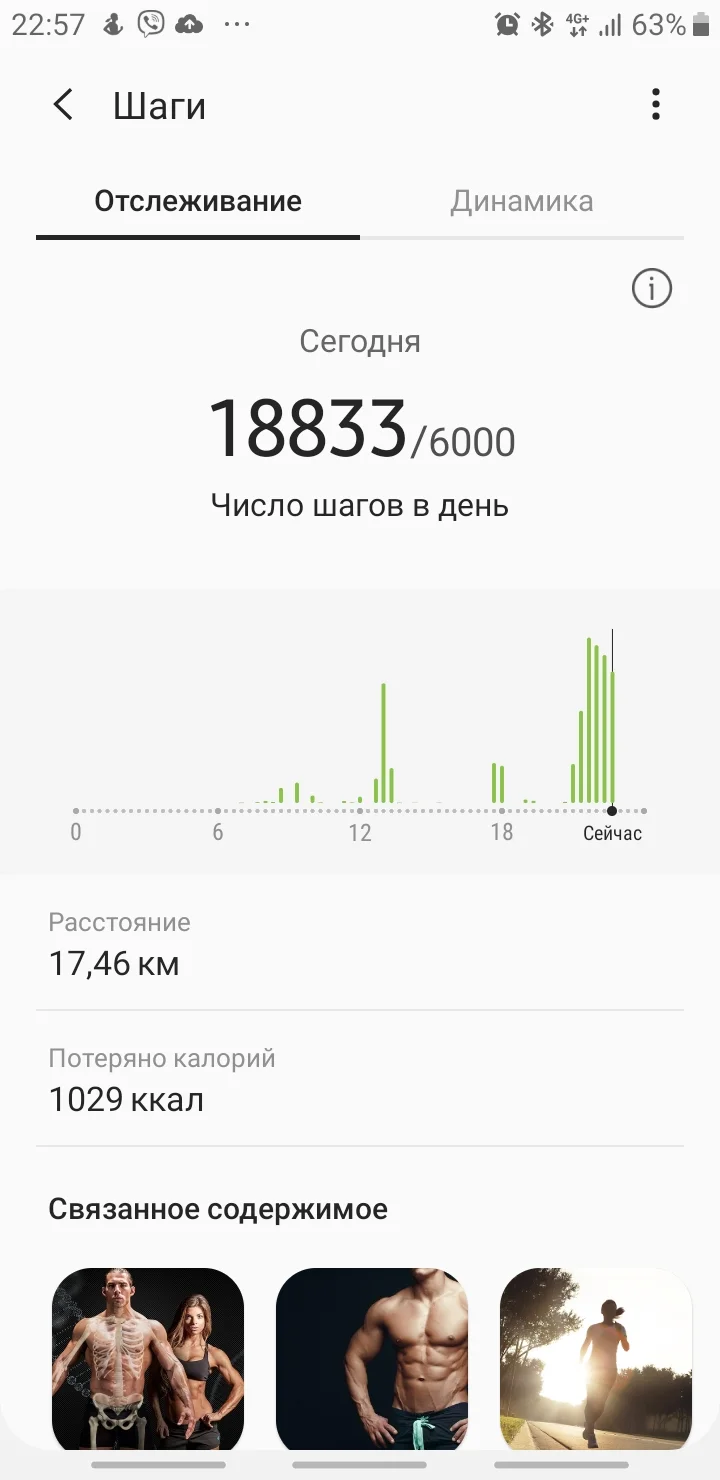Tap the back arrow to leave Шаги
Image resolution: width=720 pixels, height=1480 pixels.
[x=63, y=104]
